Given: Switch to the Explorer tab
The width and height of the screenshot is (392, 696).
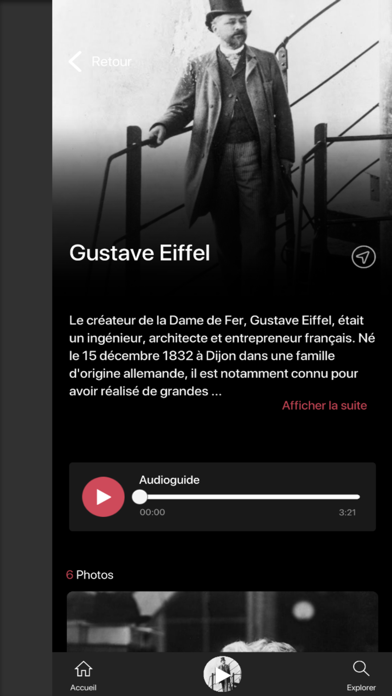Looking at the screenshot, I should (x=361, y=675).
